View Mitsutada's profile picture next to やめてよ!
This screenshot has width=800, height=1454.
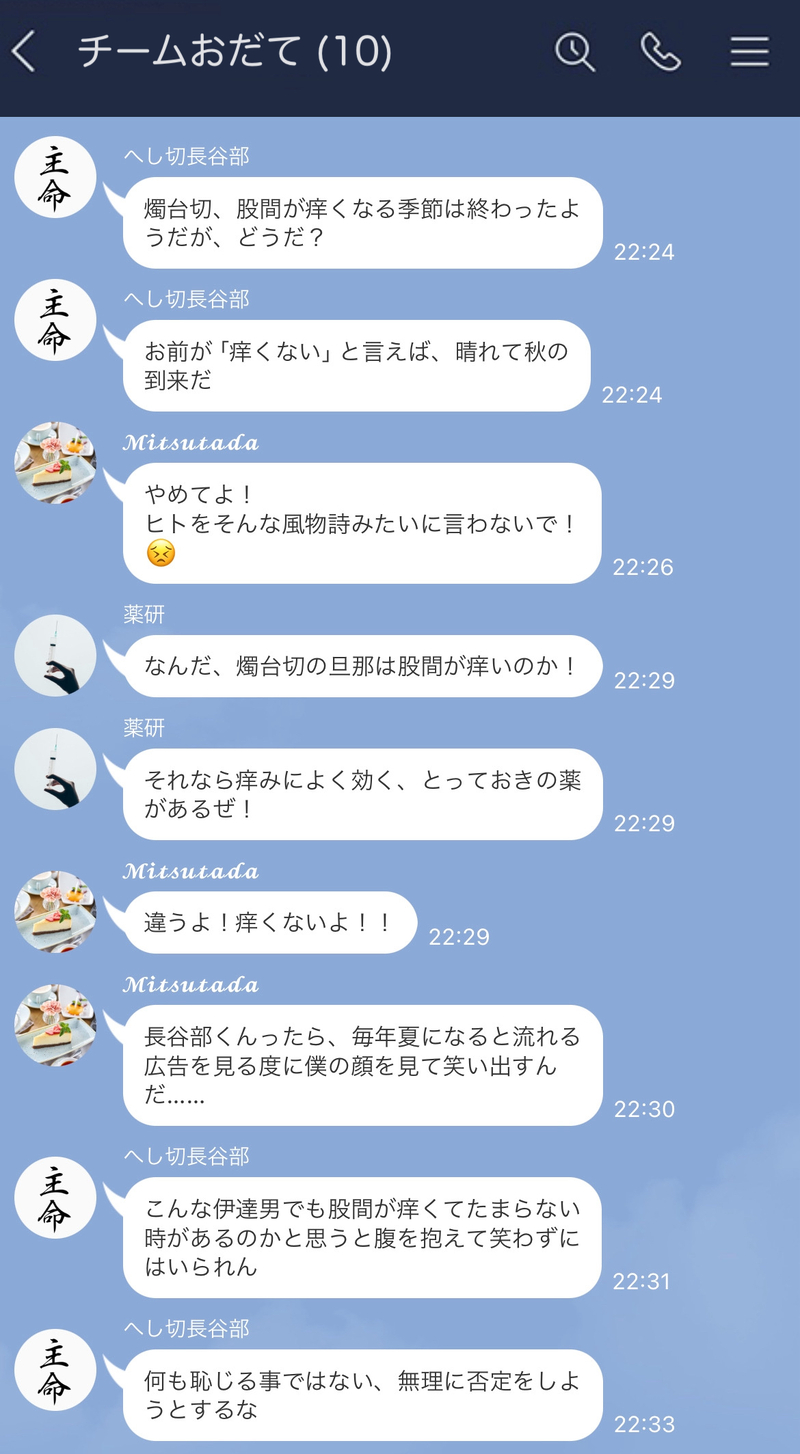[55, 462]
